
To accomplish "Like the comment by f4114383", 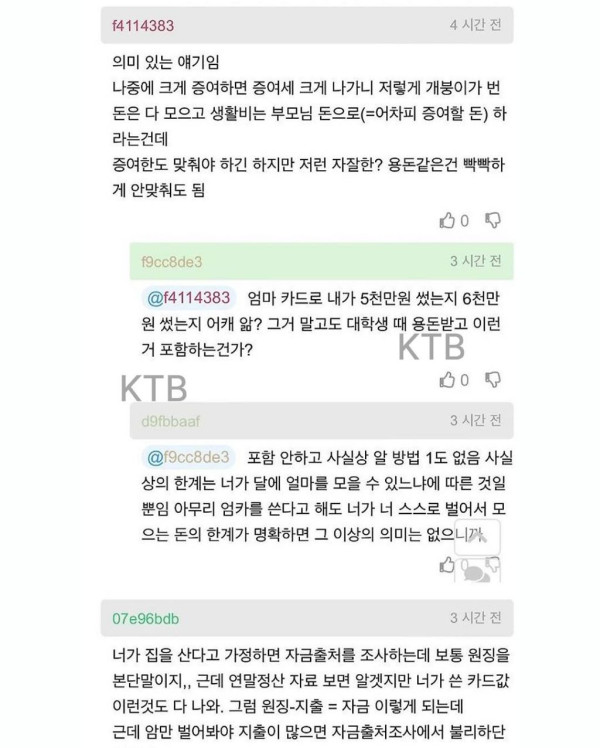I will pyautogui.click(x=447, y=220).
